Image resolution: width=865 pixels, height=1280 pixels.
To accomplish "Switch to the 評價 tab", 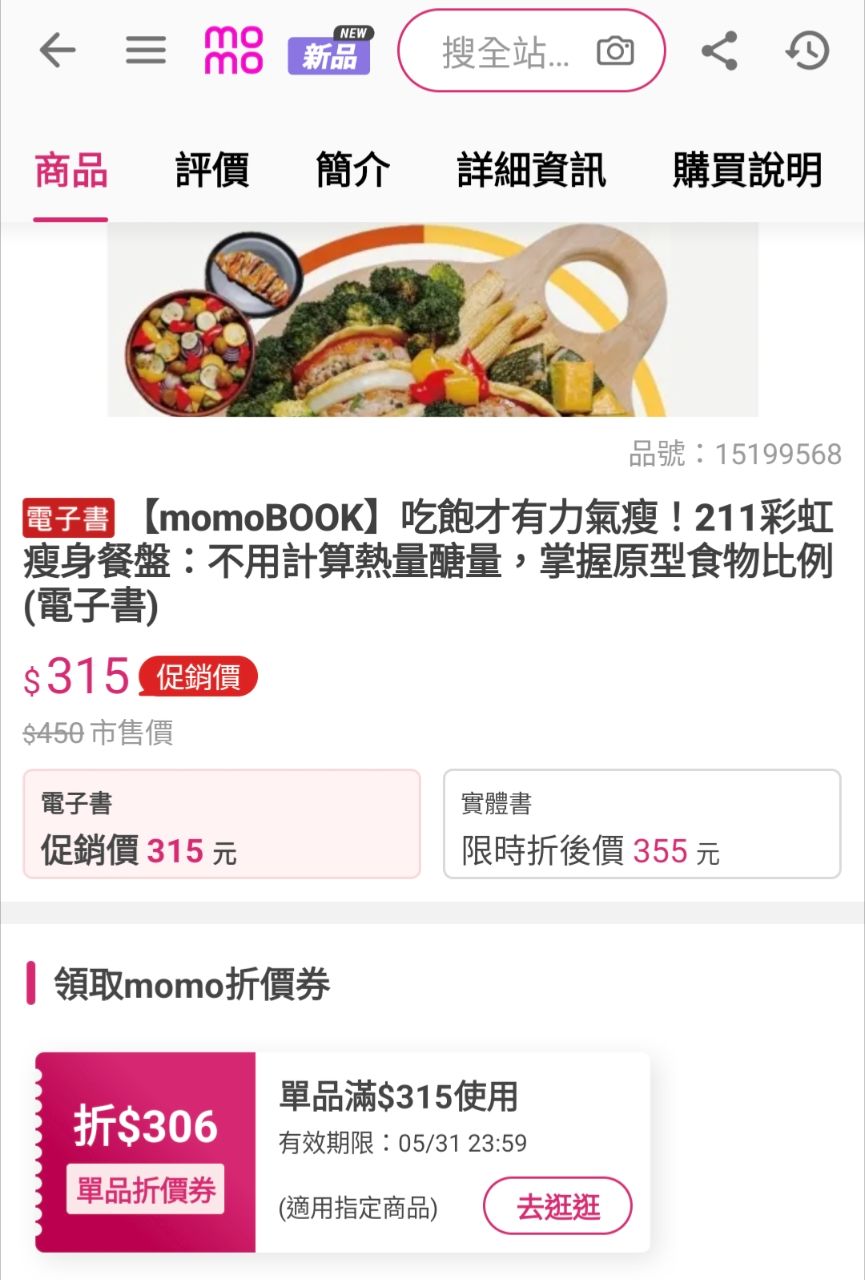I will point(212,170).
